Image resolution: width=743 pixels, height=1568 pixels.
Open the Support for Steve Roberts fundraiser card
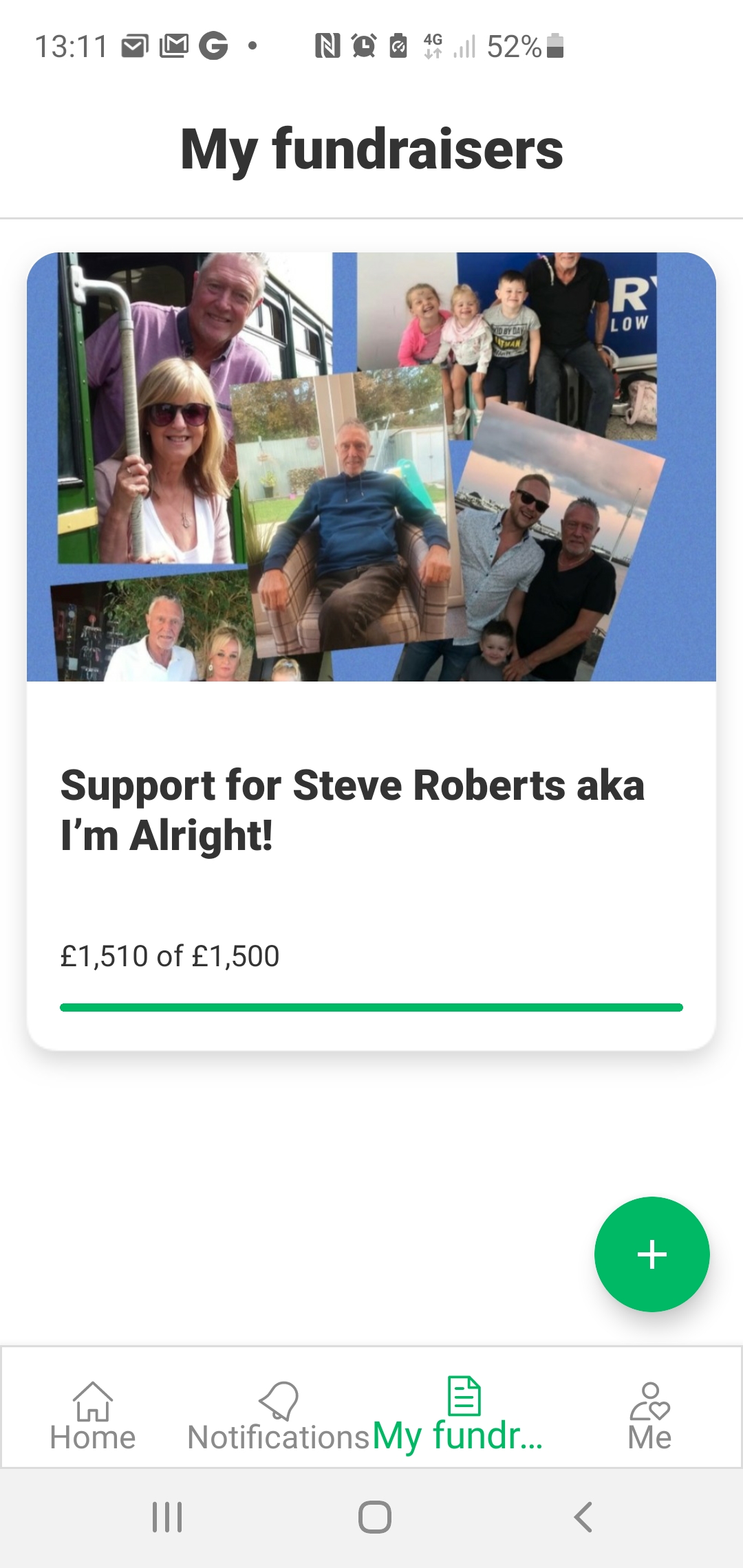(371, 812)
